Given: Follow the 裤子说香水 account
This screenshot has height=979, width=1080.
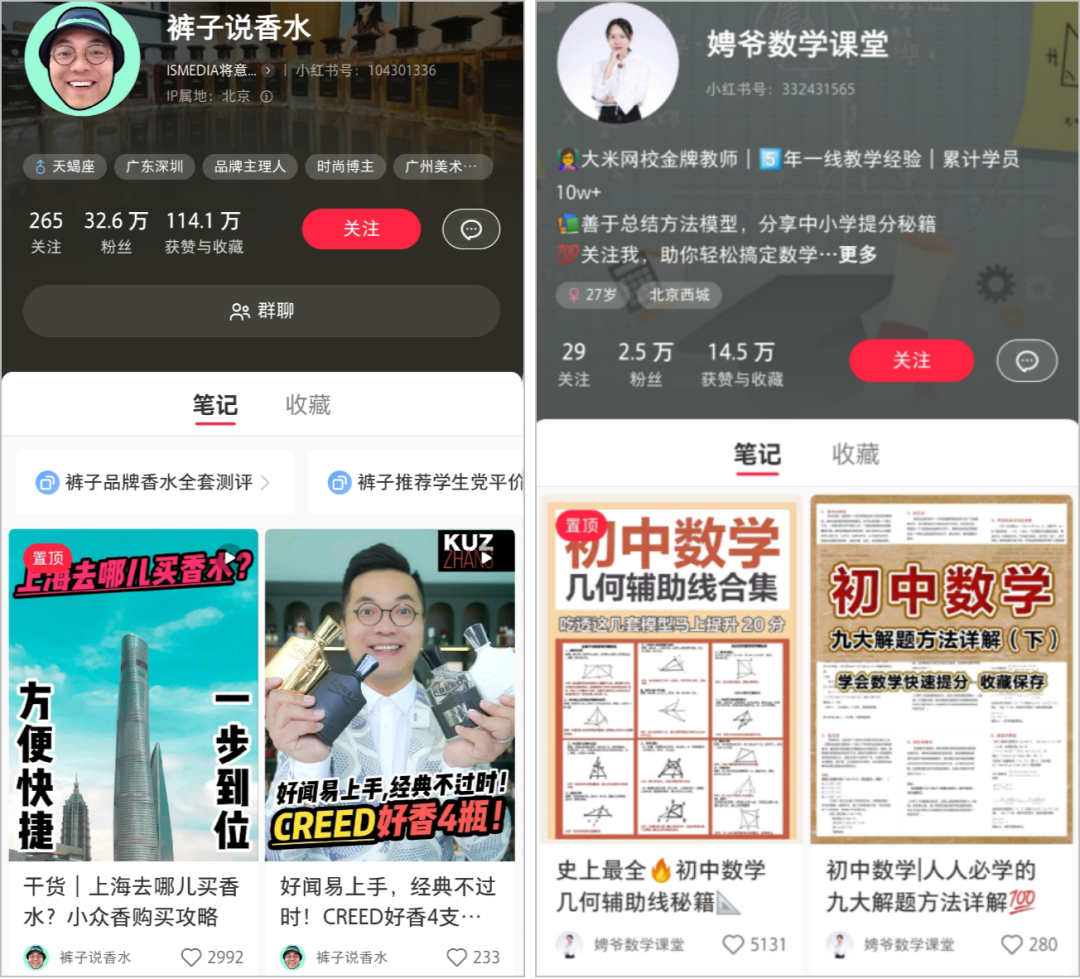Looking at the screenshot, I should [x=361, y=229].
